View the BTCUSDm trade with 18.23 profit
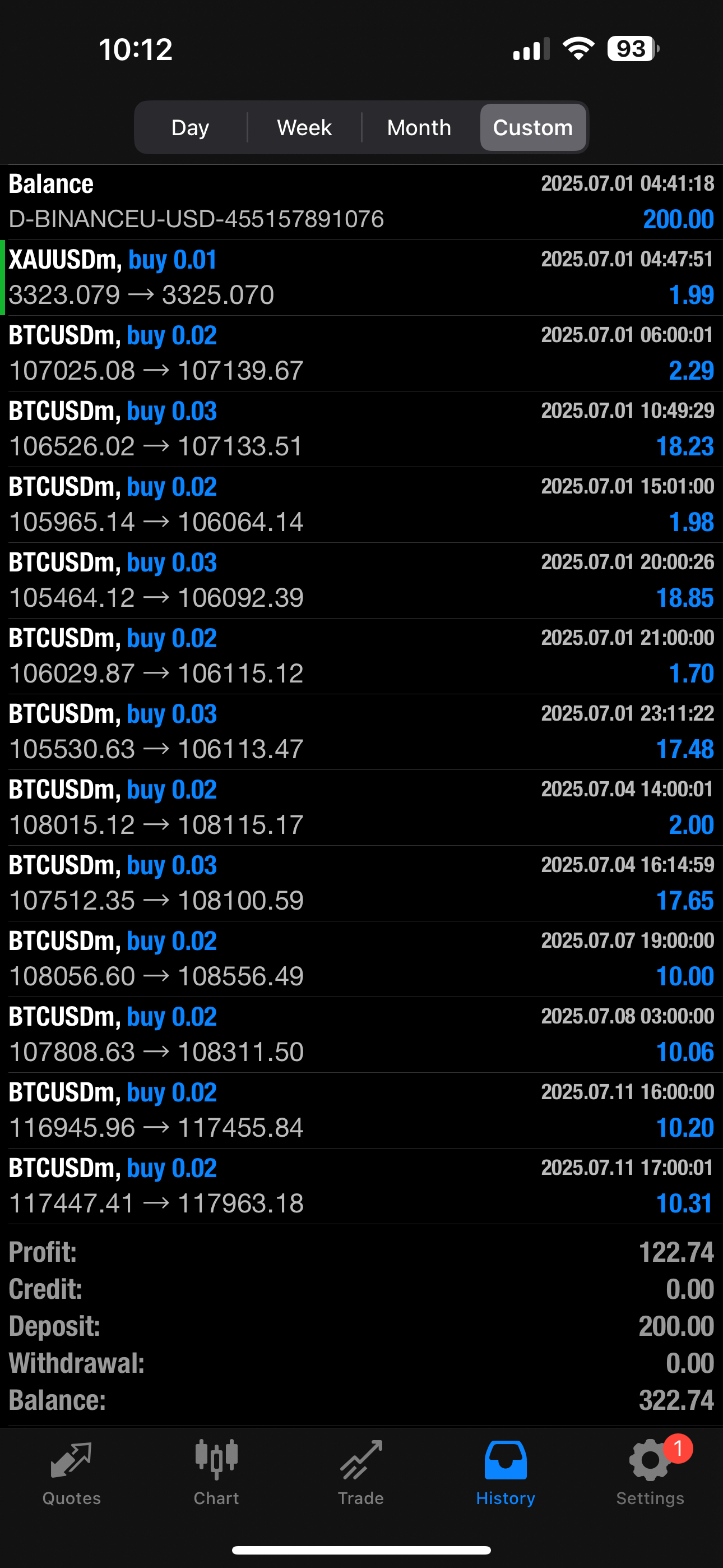This screenshot has width=723, height=1568. pyautogui.click(x=361, y=429)
